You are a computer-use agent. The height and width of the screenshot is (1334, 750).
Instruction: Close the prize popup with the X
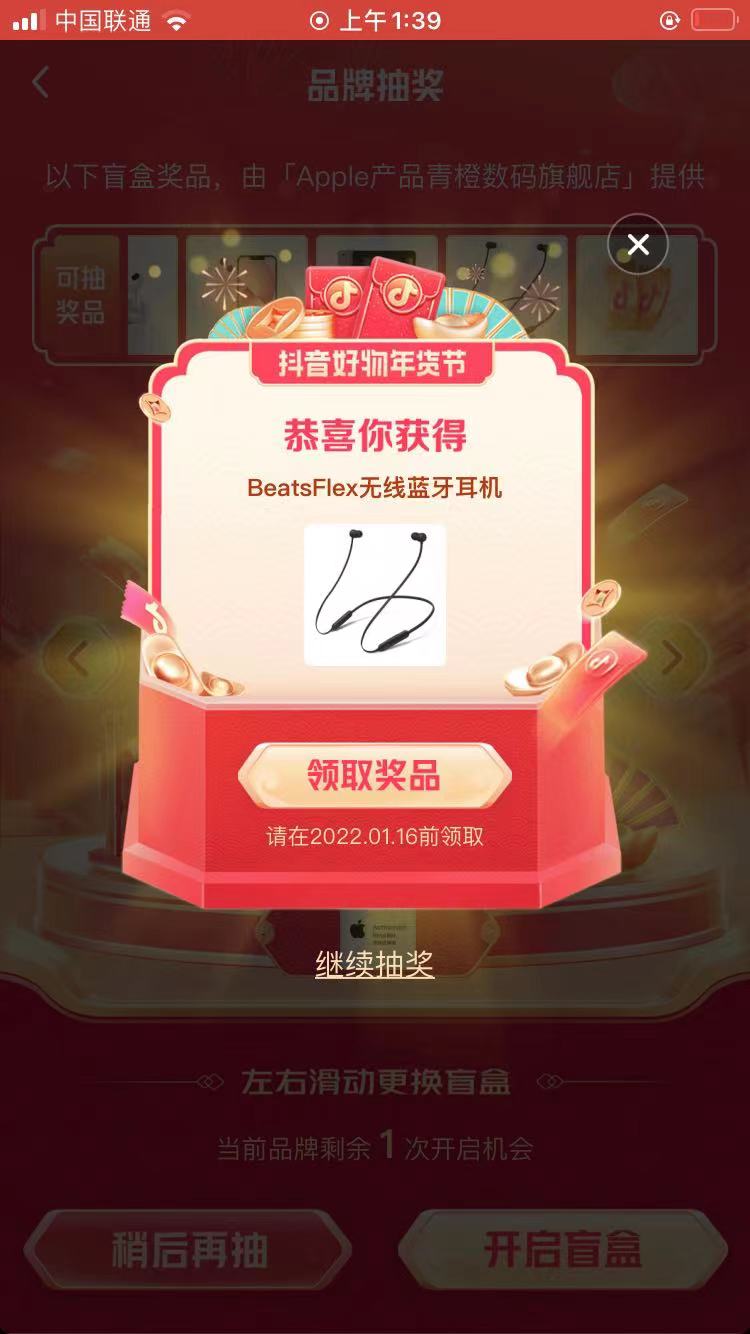638,244
